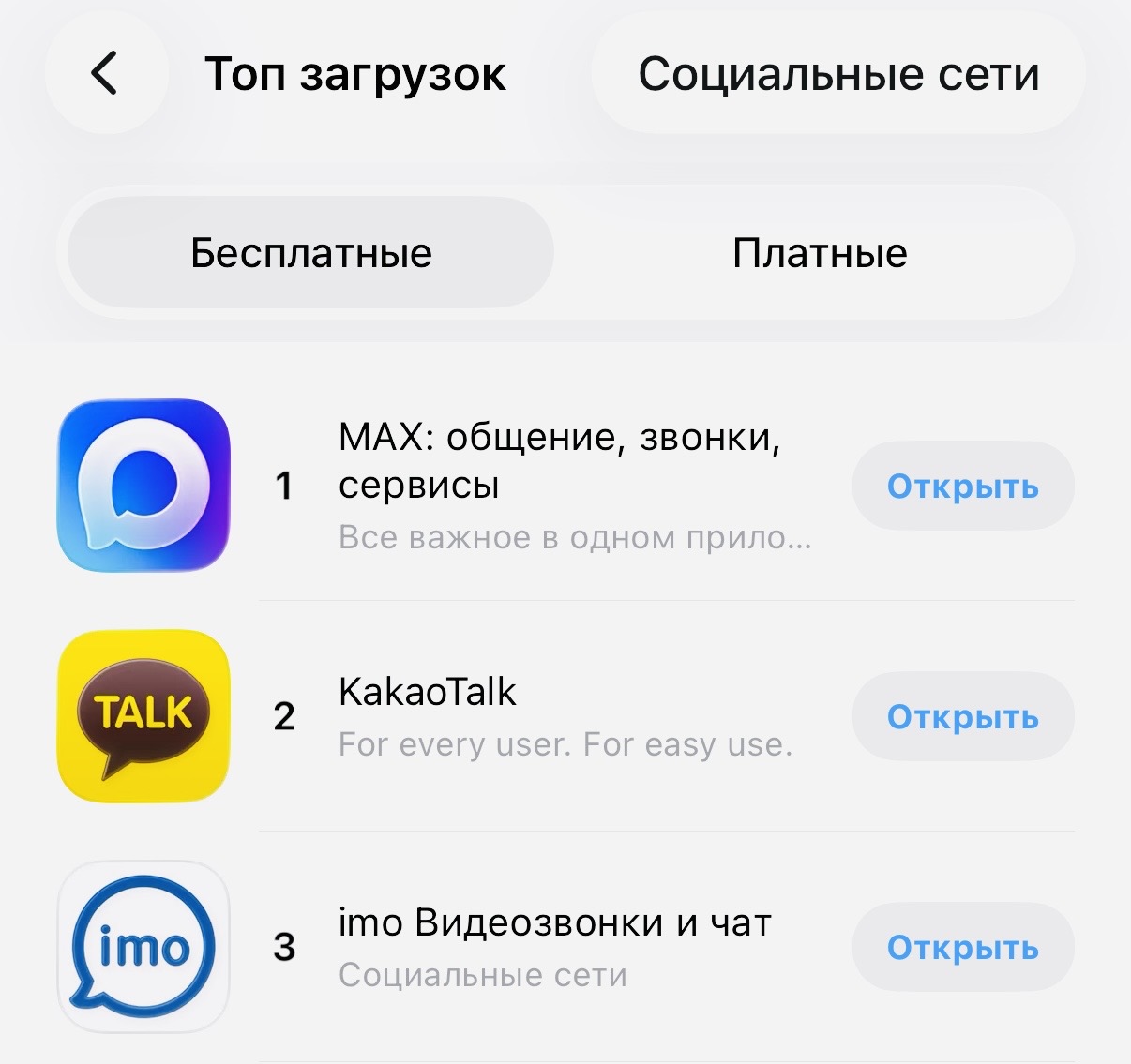The height and width of the screenshot is (1064, 1131).
Task: View the KakaoTalk app page
Action: click(x=427, y=693)
